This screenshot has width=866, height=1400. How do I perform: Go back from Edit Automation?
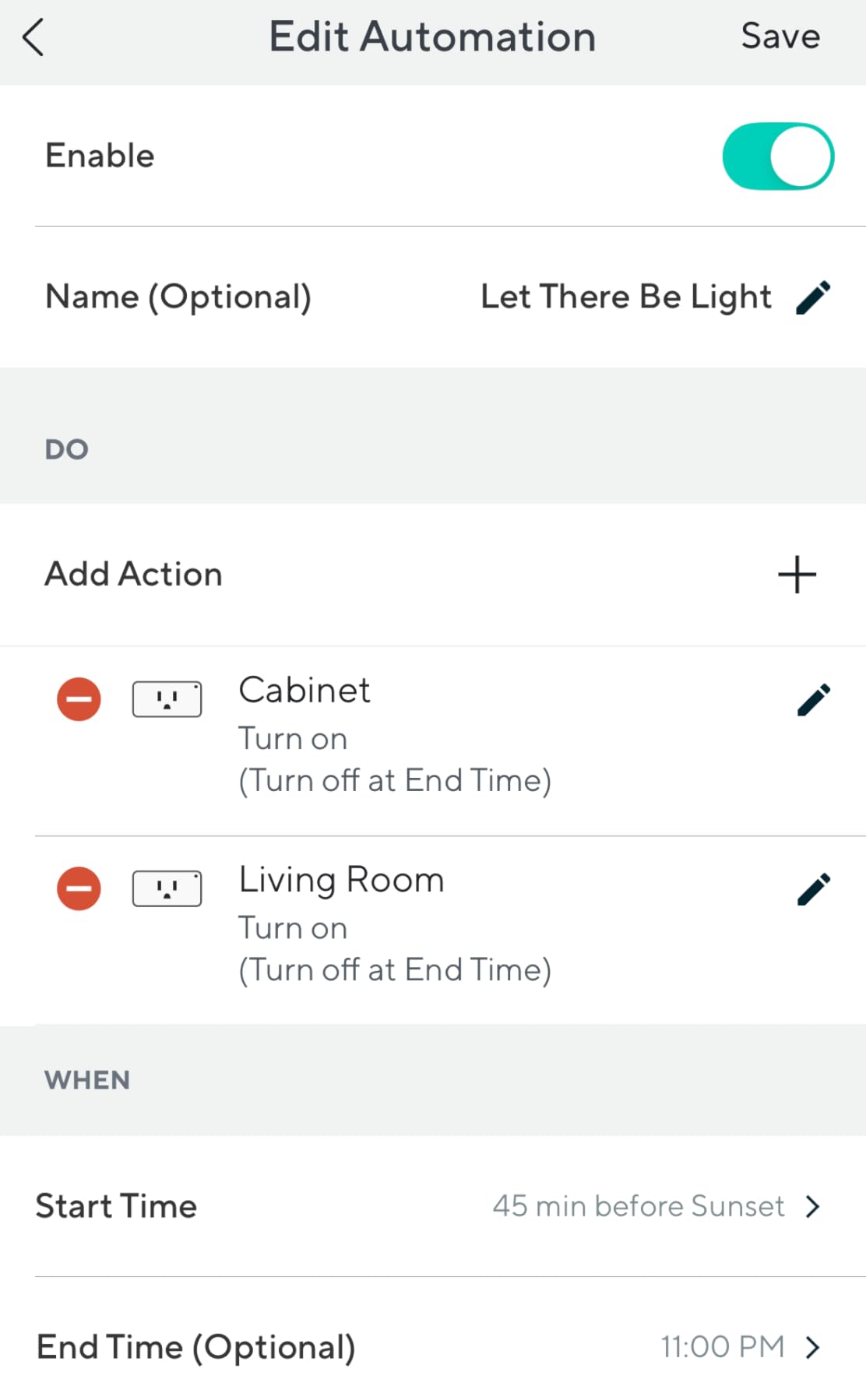33,37
